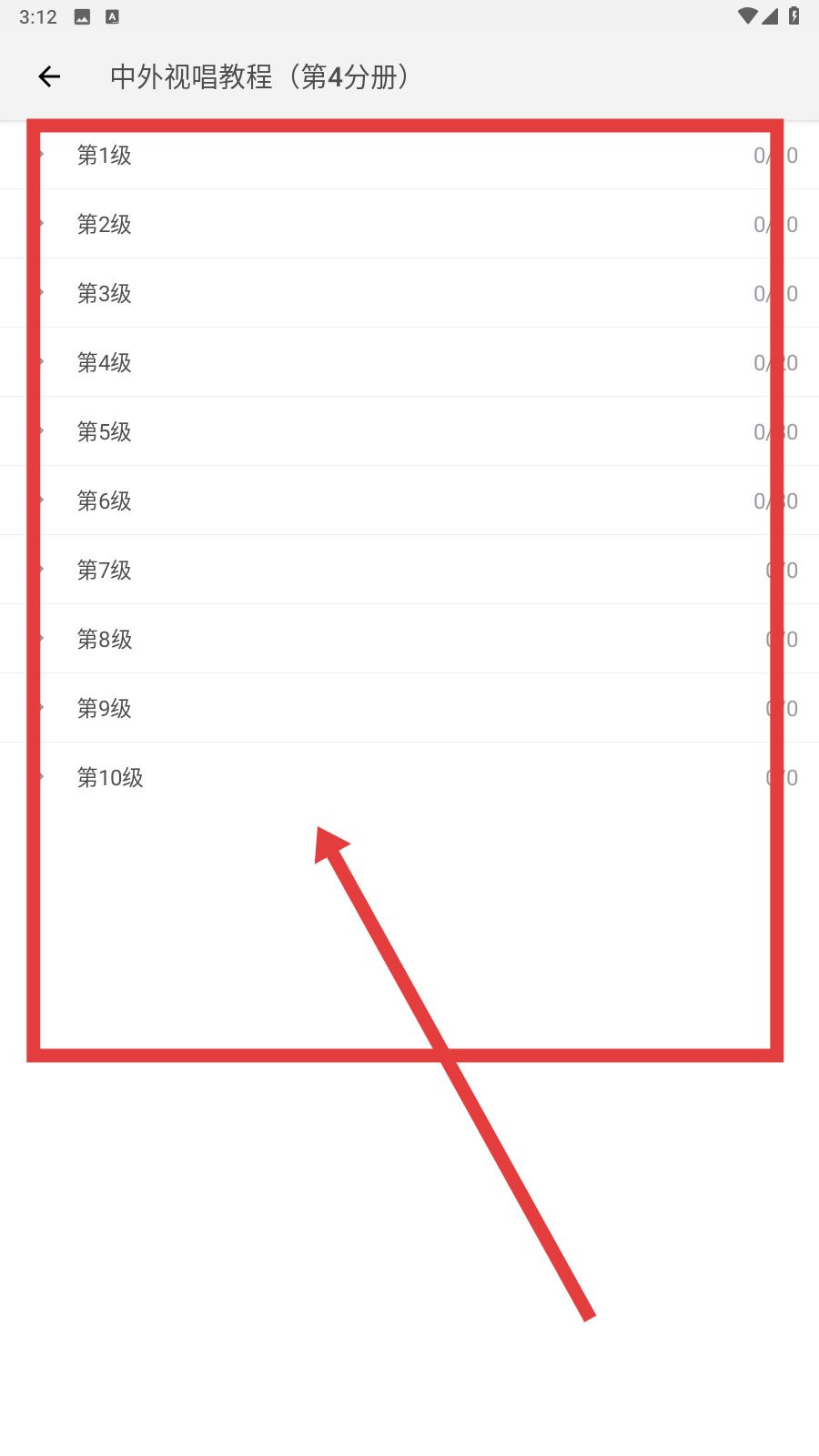Select the 第4级 row

click(x=409, y=362)
